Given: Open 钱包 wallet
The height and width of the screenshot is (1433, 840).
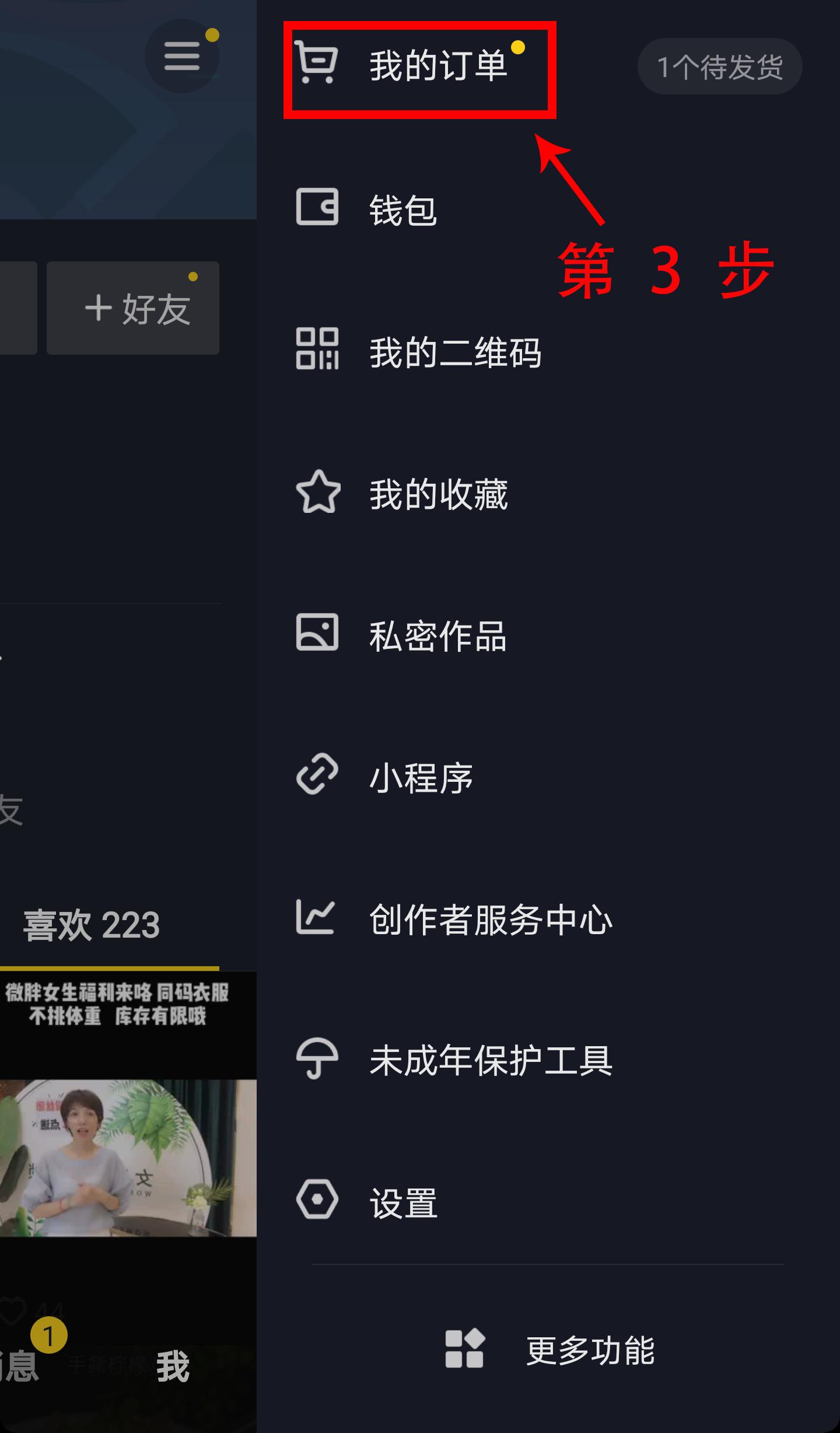Looking at the screenshot, I should point(402,209).
